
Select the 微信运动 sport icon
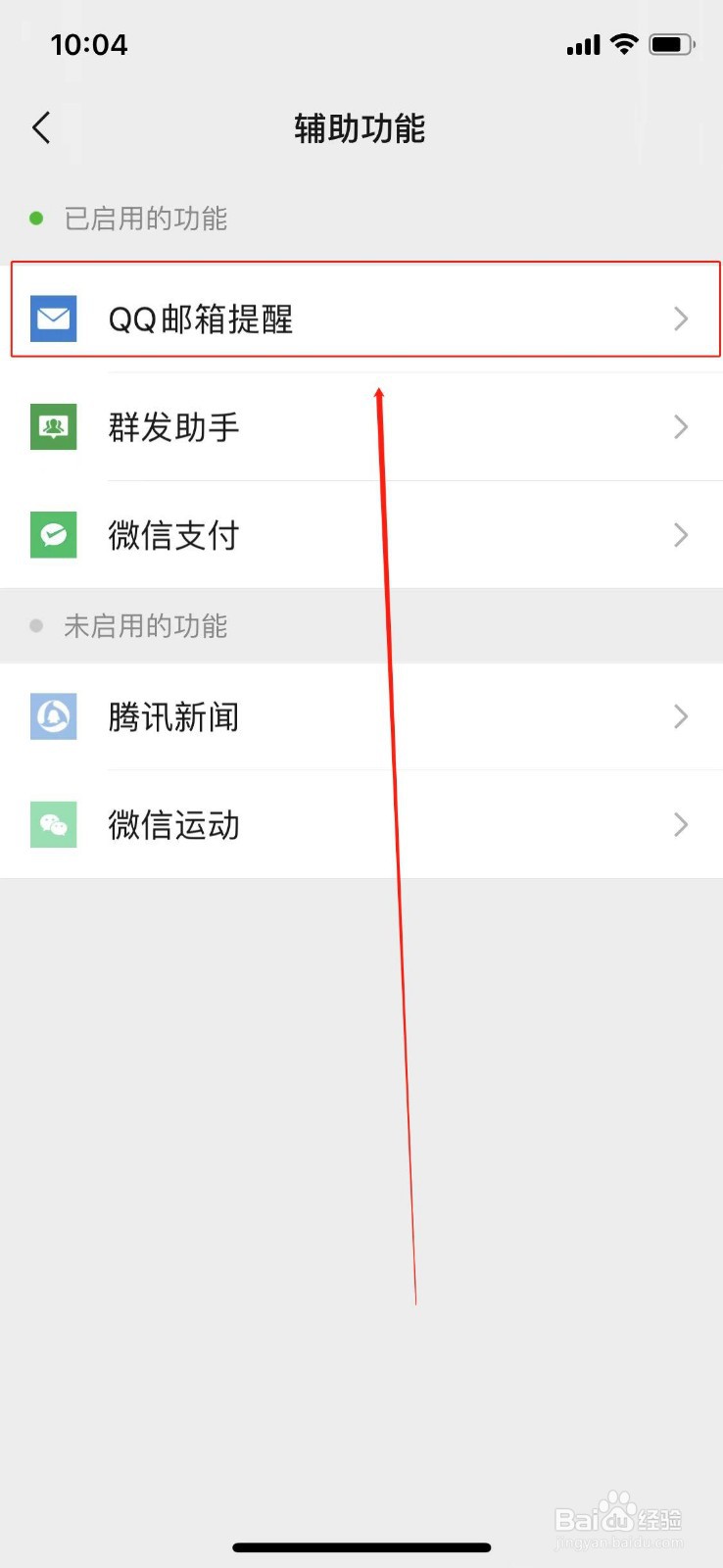(53, 824)
